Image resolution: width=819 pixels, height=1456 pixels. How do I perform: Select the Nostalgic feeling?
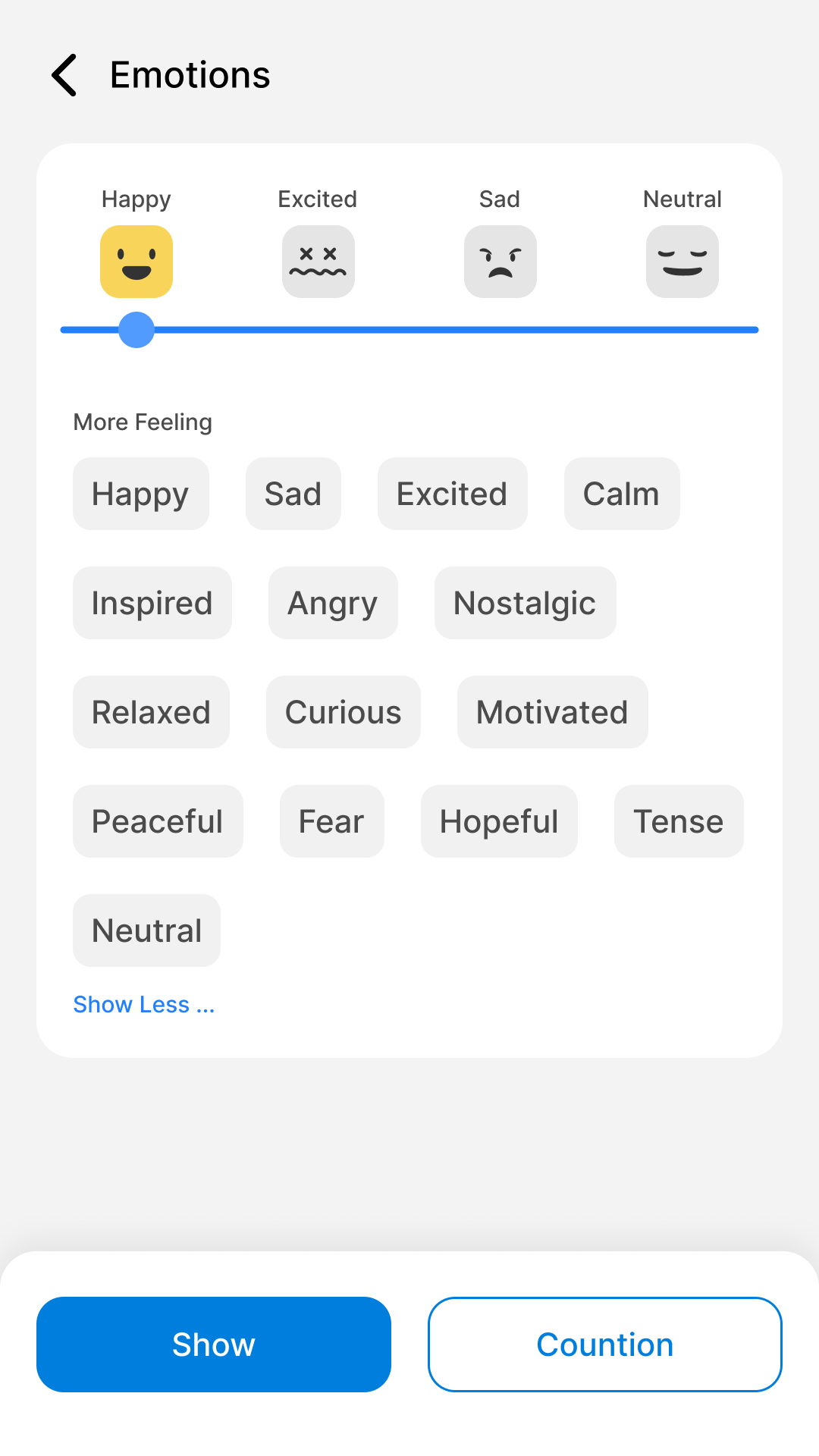point(526,603)
